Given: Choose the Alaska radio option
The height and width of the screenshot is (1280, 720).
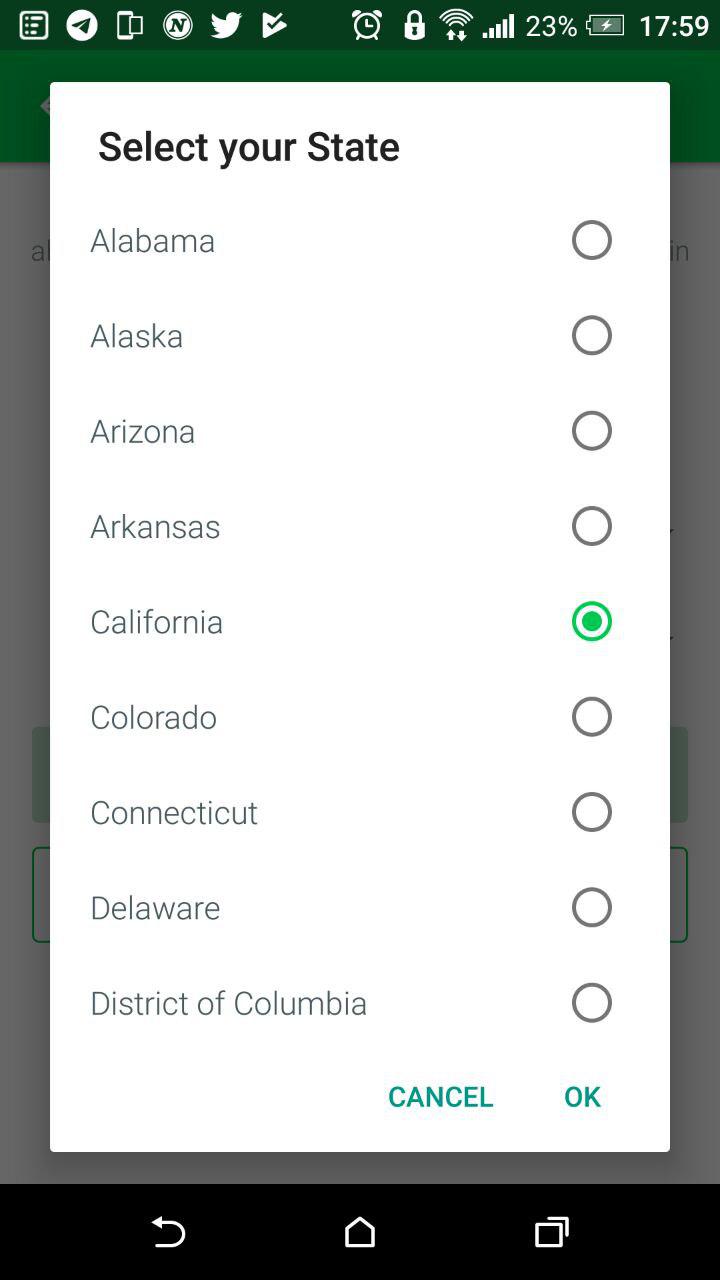Looking at the screenshot, I should click(x=360, y=335).
